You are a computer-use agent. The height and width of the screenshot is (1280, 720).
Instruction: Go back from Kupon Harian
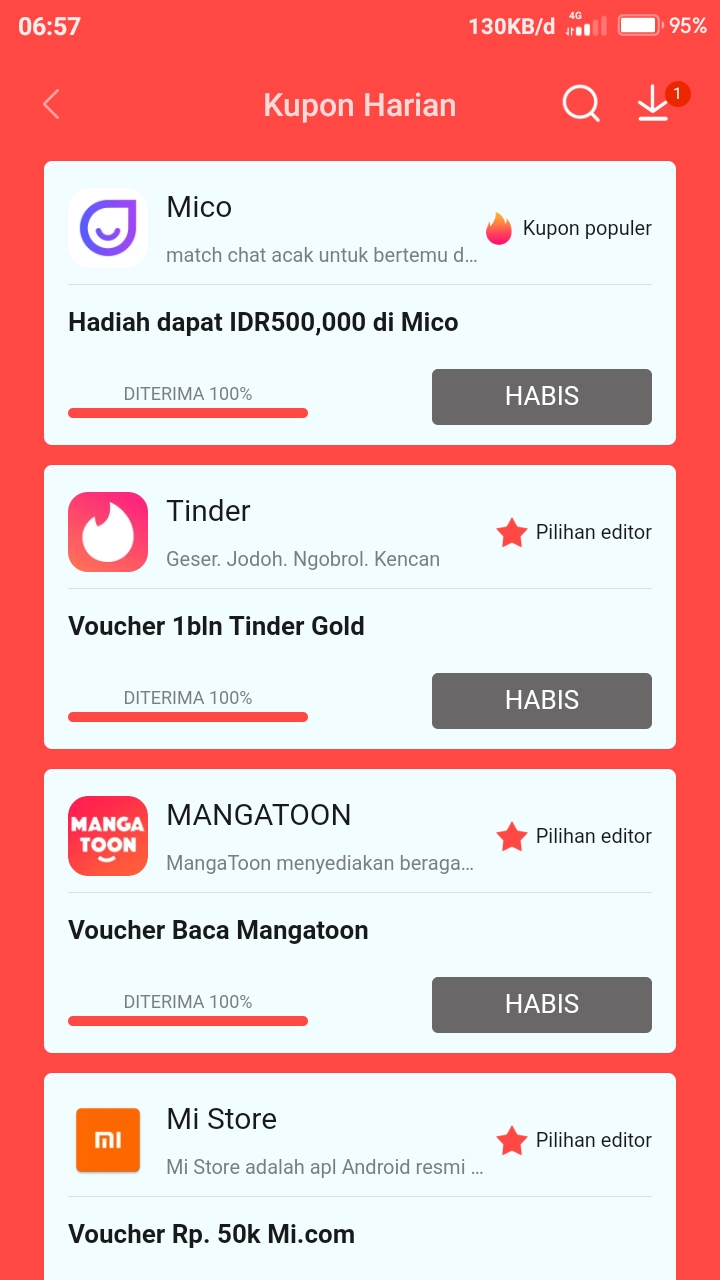coord(52,104)
